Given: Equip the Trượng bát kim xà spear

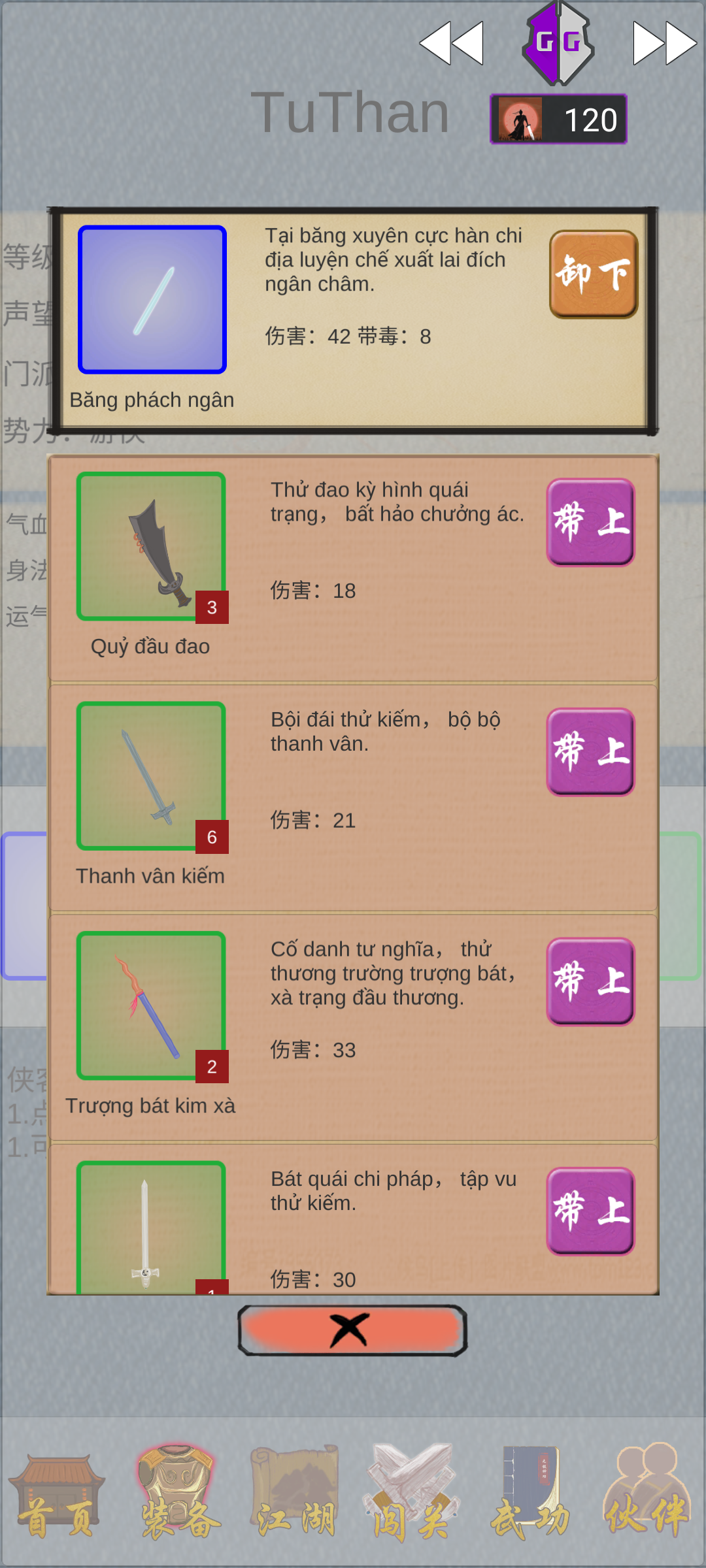Looking at the screenshot, I should 590,981.
